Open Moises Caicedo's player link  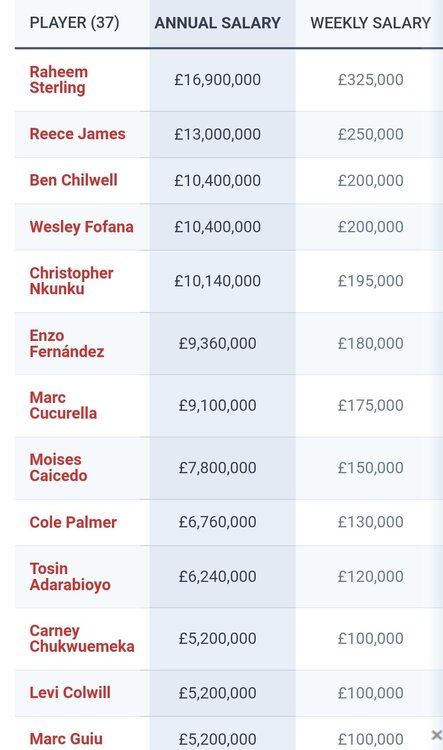pyautogui.click(x=58, y=467)
